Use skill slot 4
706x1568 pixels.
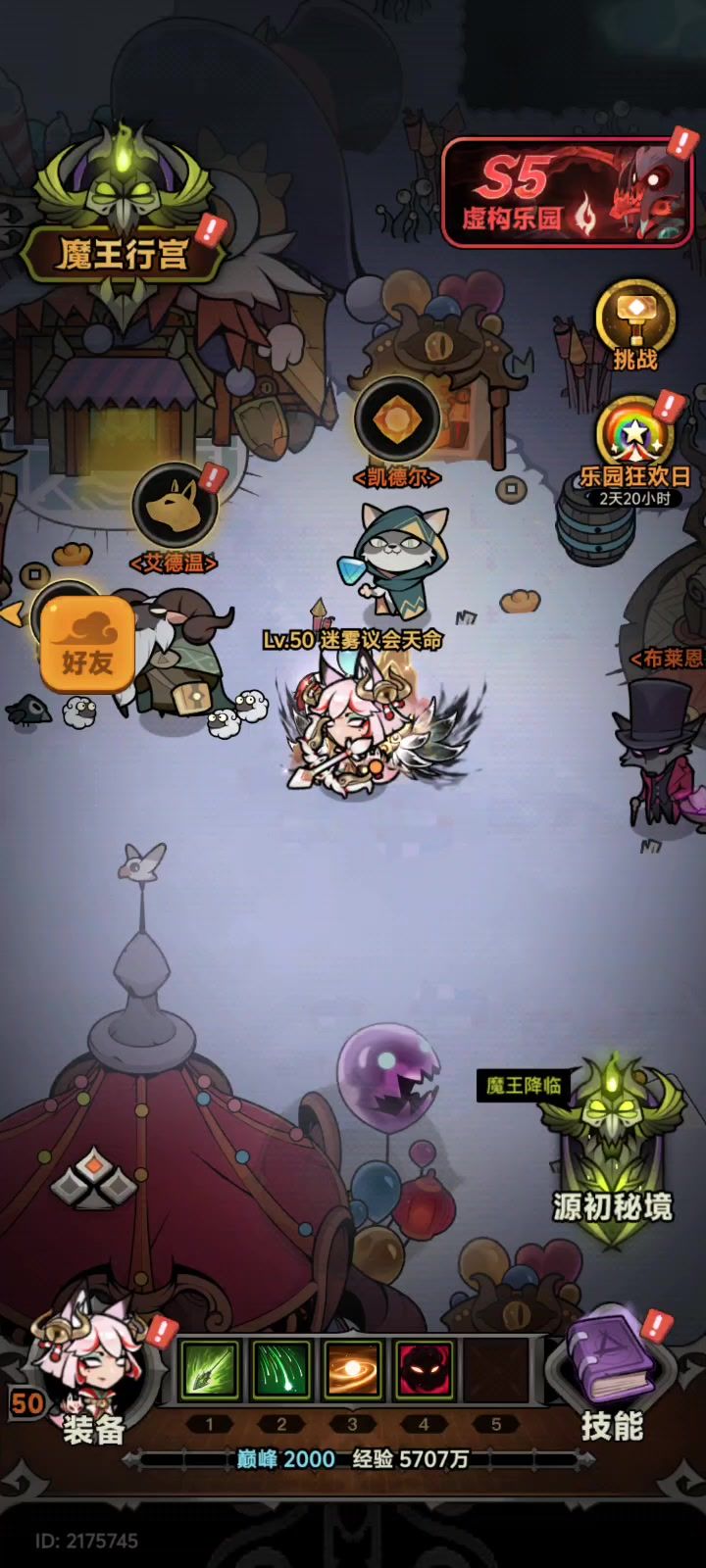425,1369
